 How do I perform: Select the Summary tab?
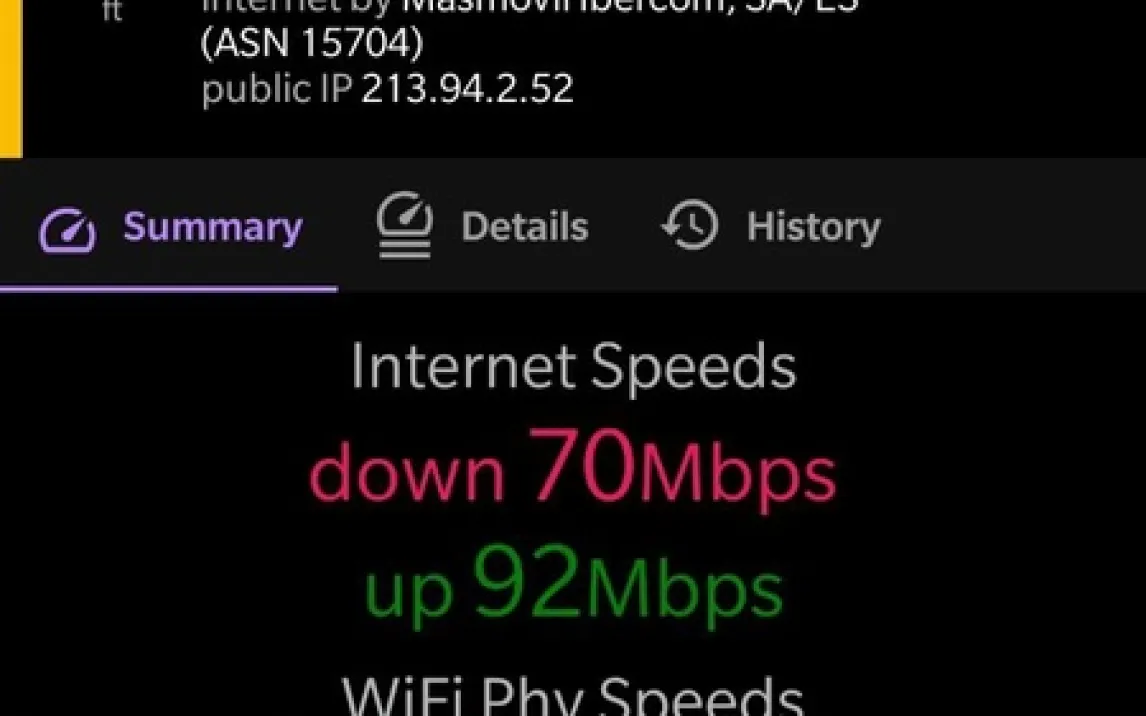[170, 228]
